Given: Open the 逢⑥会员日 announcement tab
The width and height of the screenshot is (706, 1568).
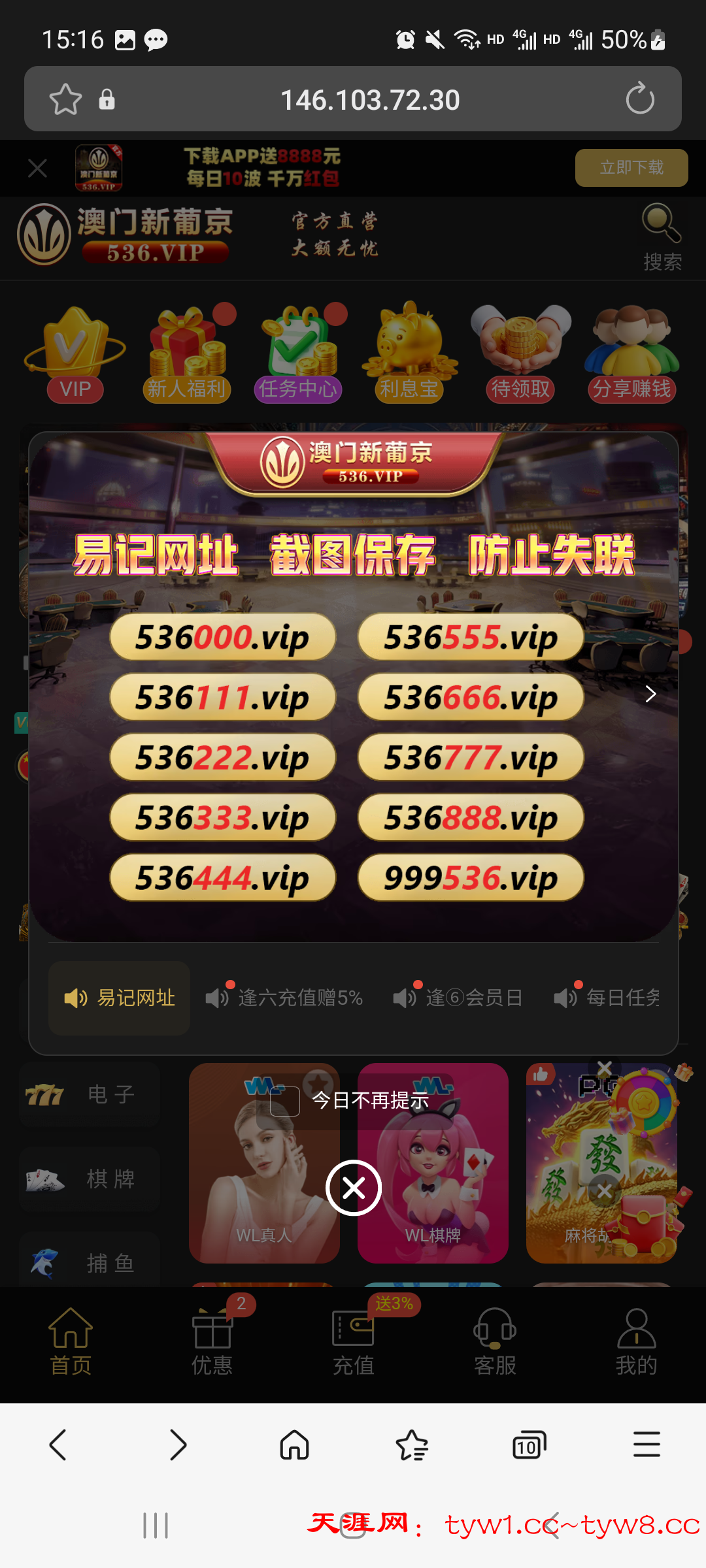Looking at the screenshot, I should click(458, 998).
